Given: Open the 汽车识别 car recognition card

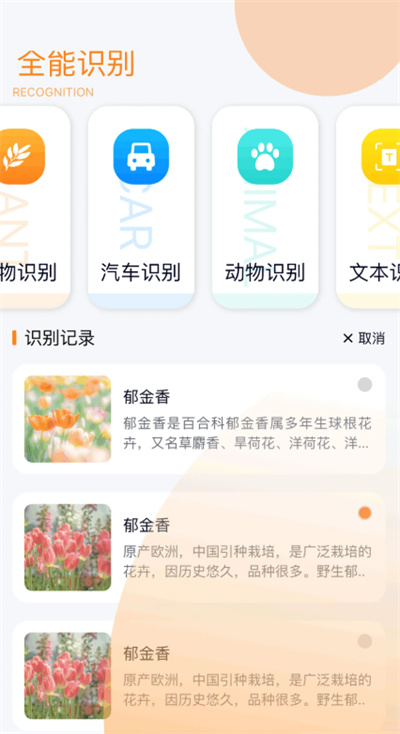Looking at the screenshot, I should point(141,207).
